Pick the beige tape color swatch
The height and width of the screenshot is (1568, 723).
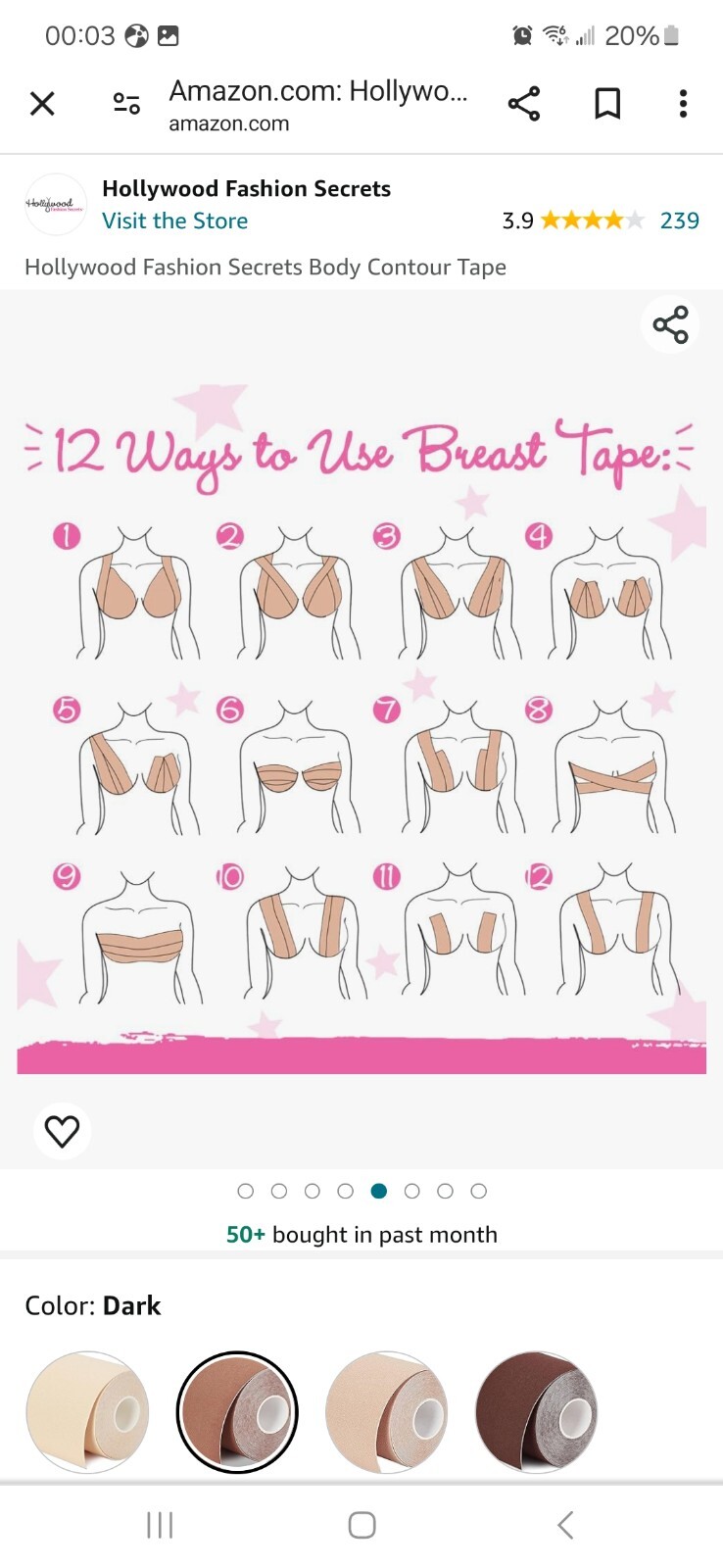(386, 1412)
